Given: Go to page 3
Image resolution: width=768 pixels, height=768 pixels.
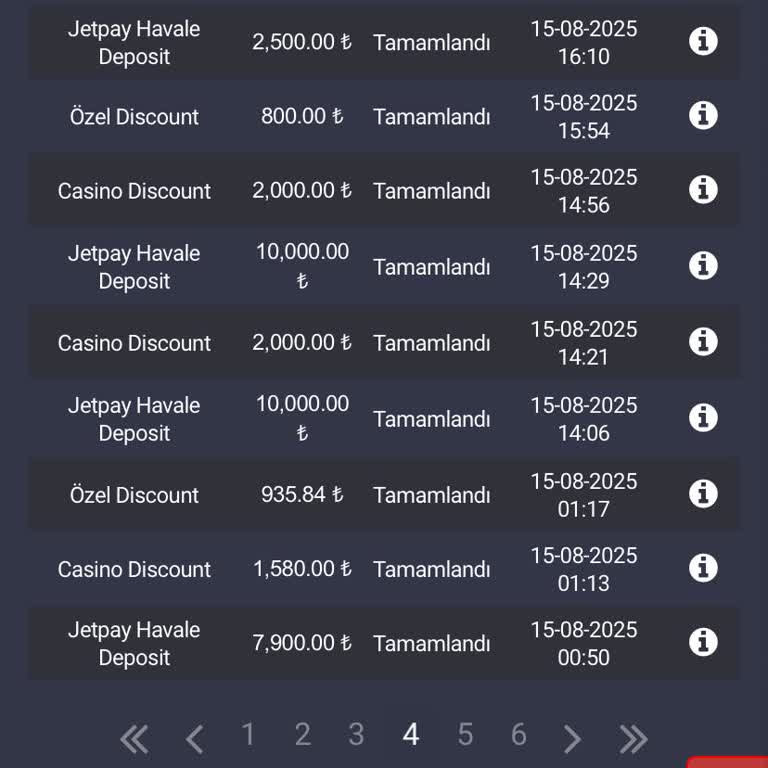Looking at the screenshot, I should 356,735.
